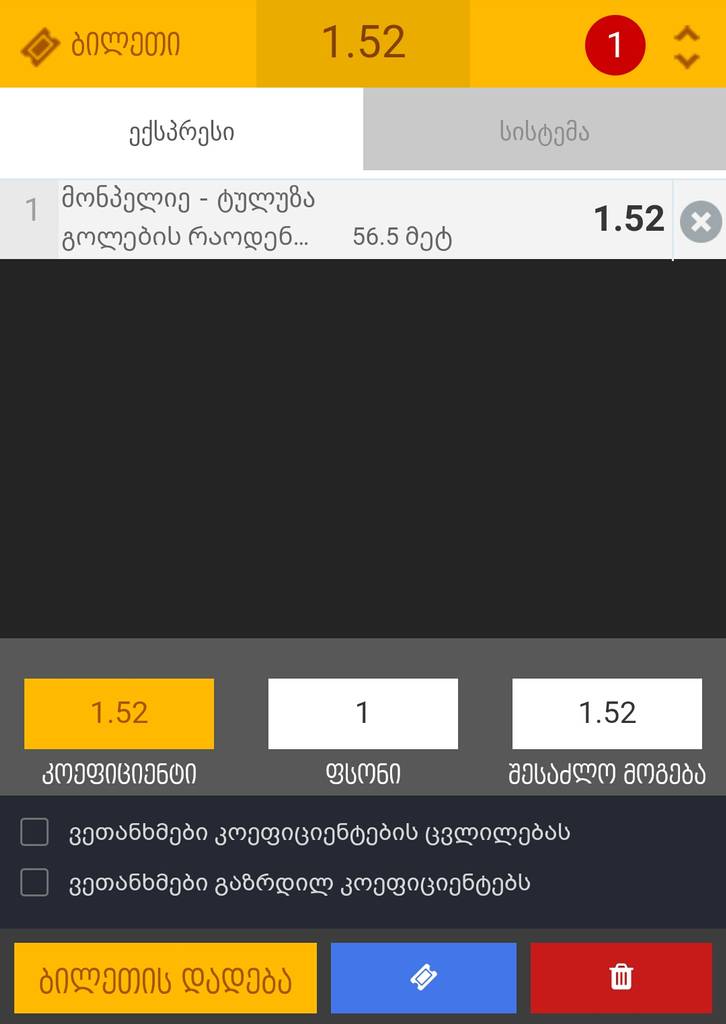Tap the შესაძლო მოგება field
The height and width of the screenshot is (1024, 726).
point(607,713)
